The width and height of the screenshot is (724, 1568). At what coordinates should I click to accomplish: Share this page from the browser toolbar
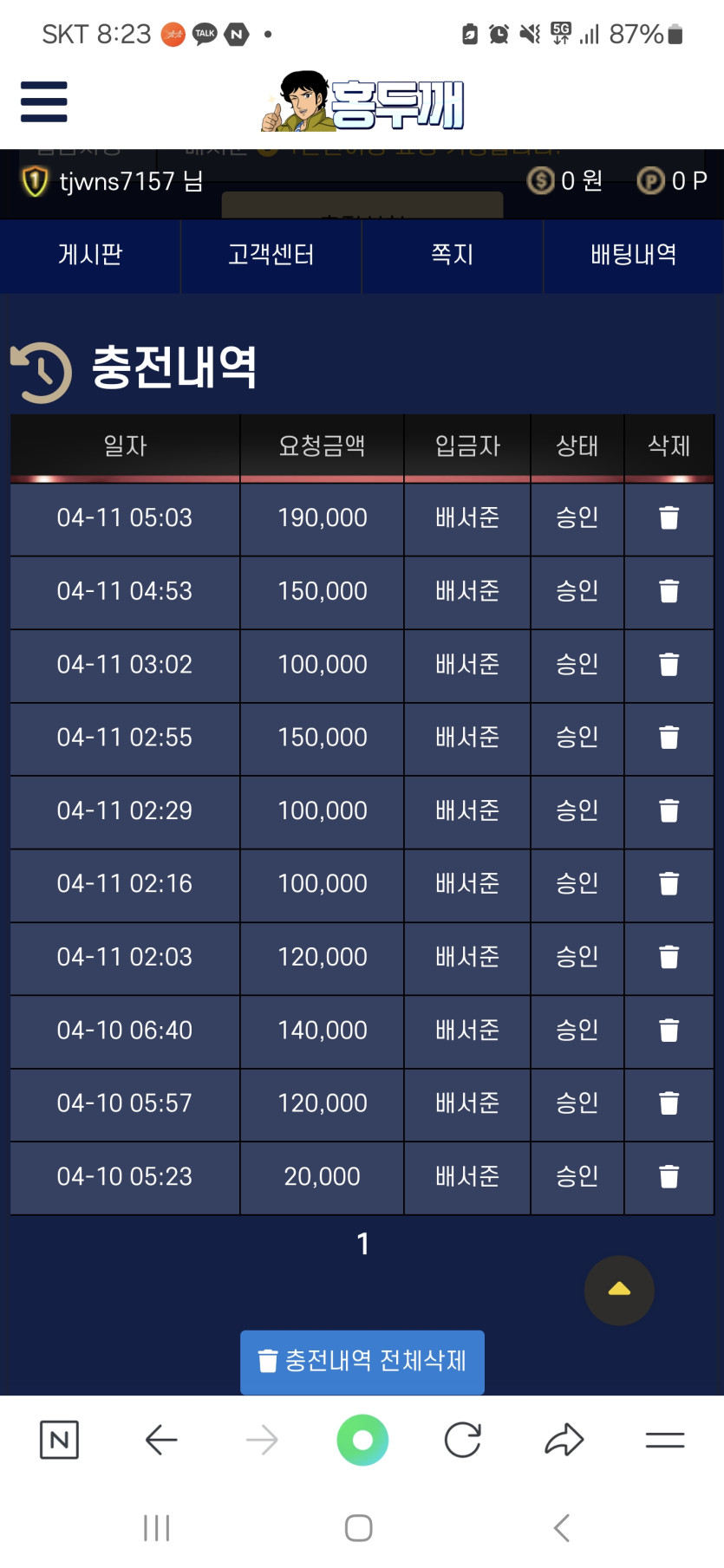564,1441
